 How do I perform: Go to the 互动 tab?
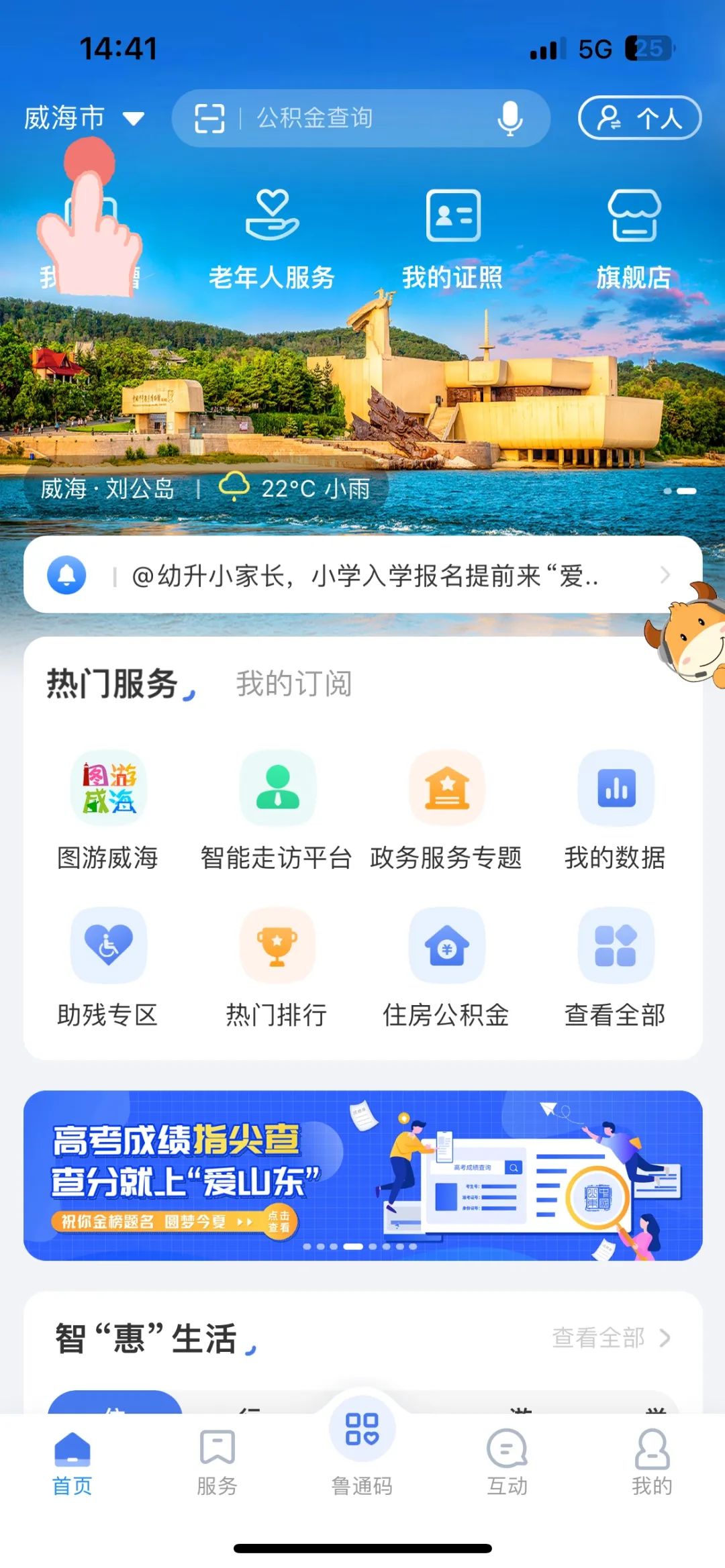(x=507, y=1463)
